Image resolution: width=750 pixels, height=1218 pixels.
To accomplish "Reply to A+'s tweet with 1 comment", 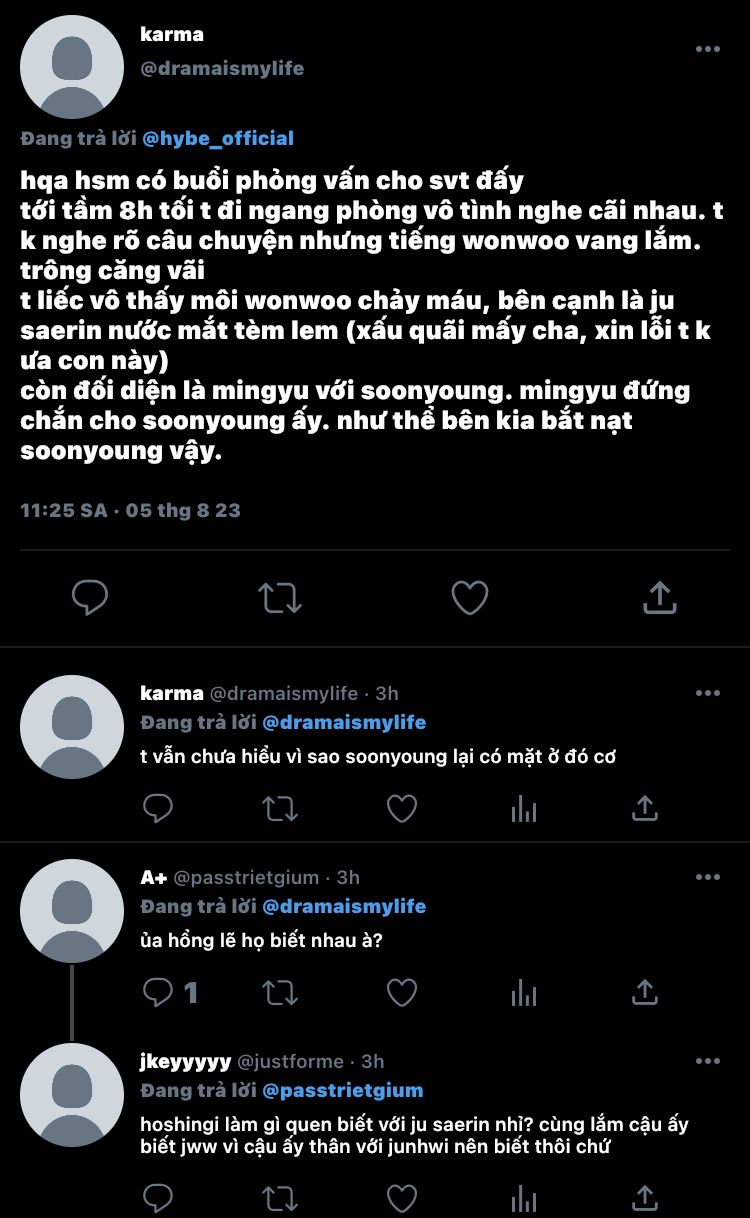I will [x=160, y=992].
